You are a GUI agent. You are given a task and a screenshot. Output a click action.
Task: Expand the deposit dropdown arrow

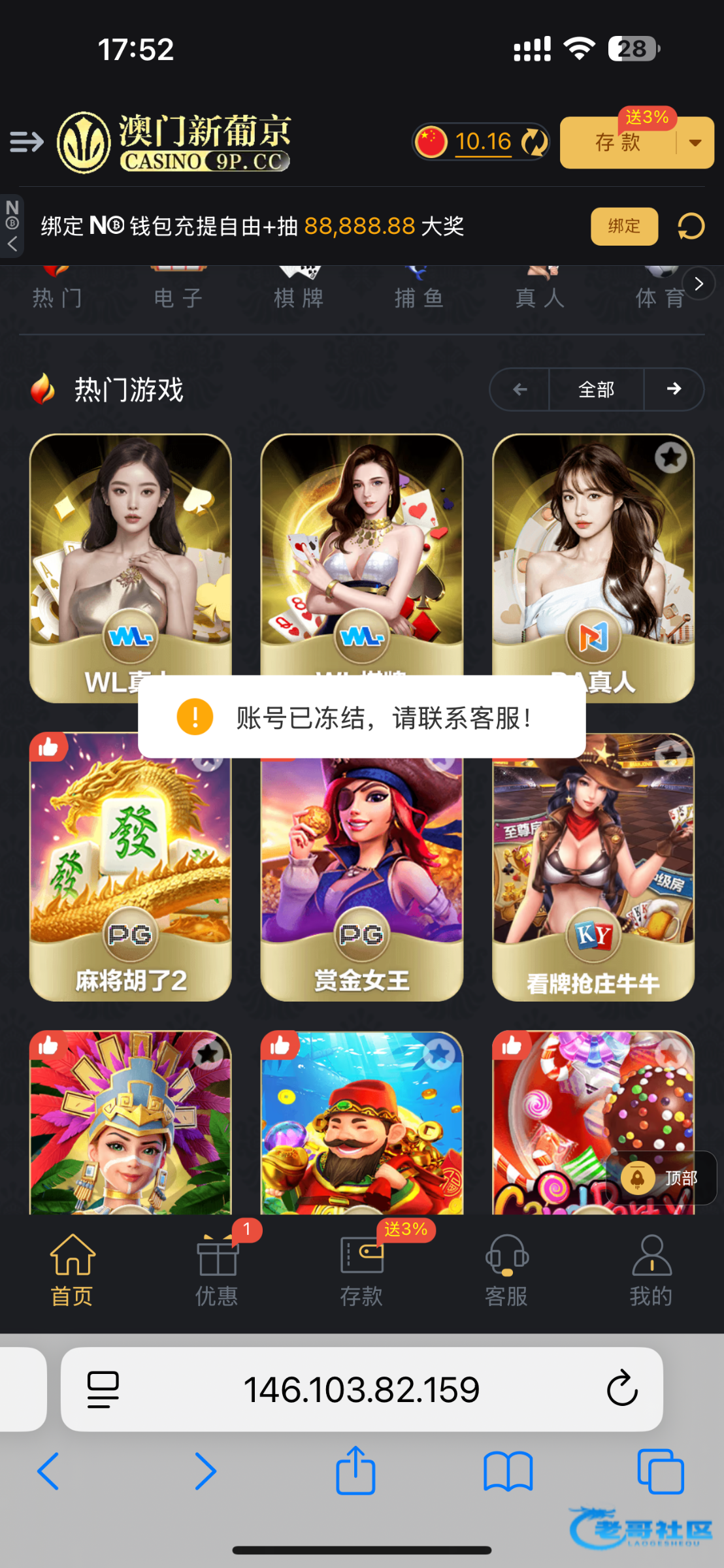click(695, 143)
